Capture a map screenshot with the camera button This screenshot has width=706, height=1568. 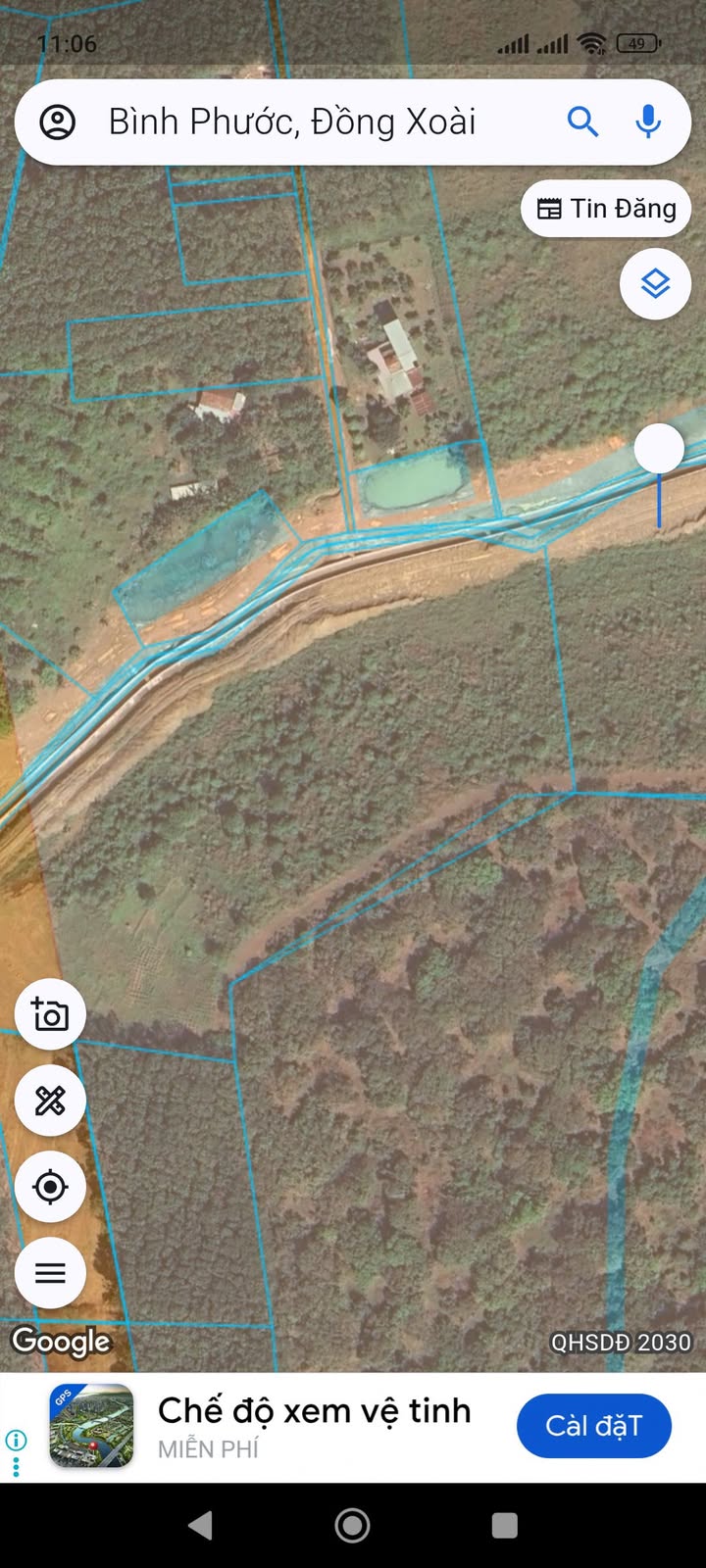point(50,1014)
